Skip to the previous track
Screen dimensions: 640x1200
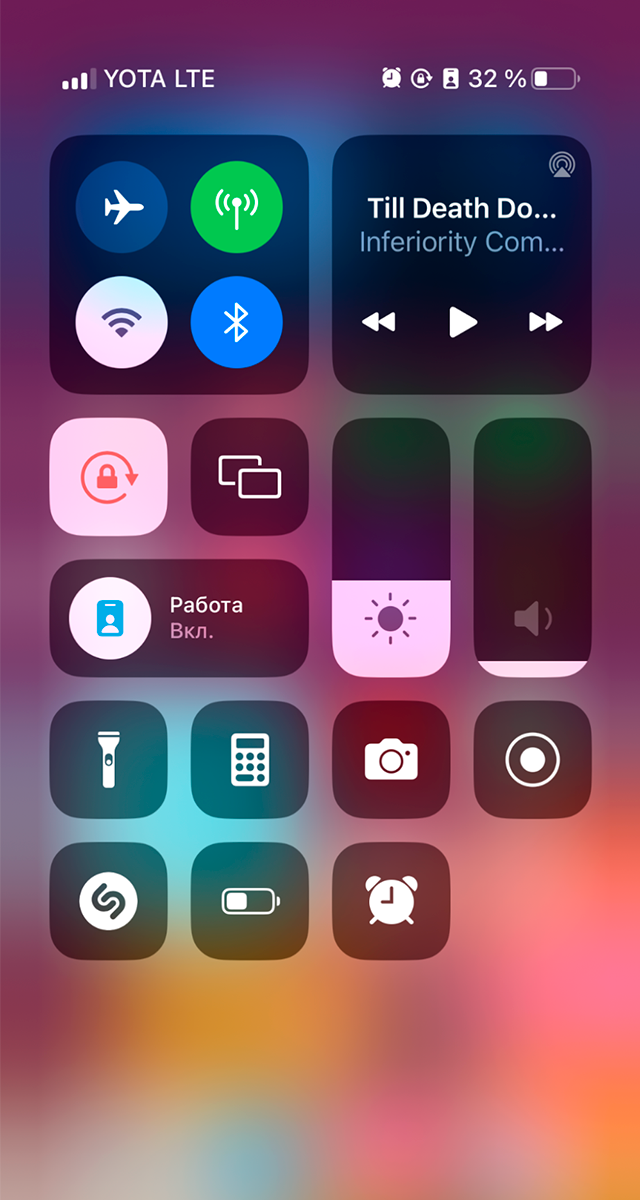coord(378,322)
